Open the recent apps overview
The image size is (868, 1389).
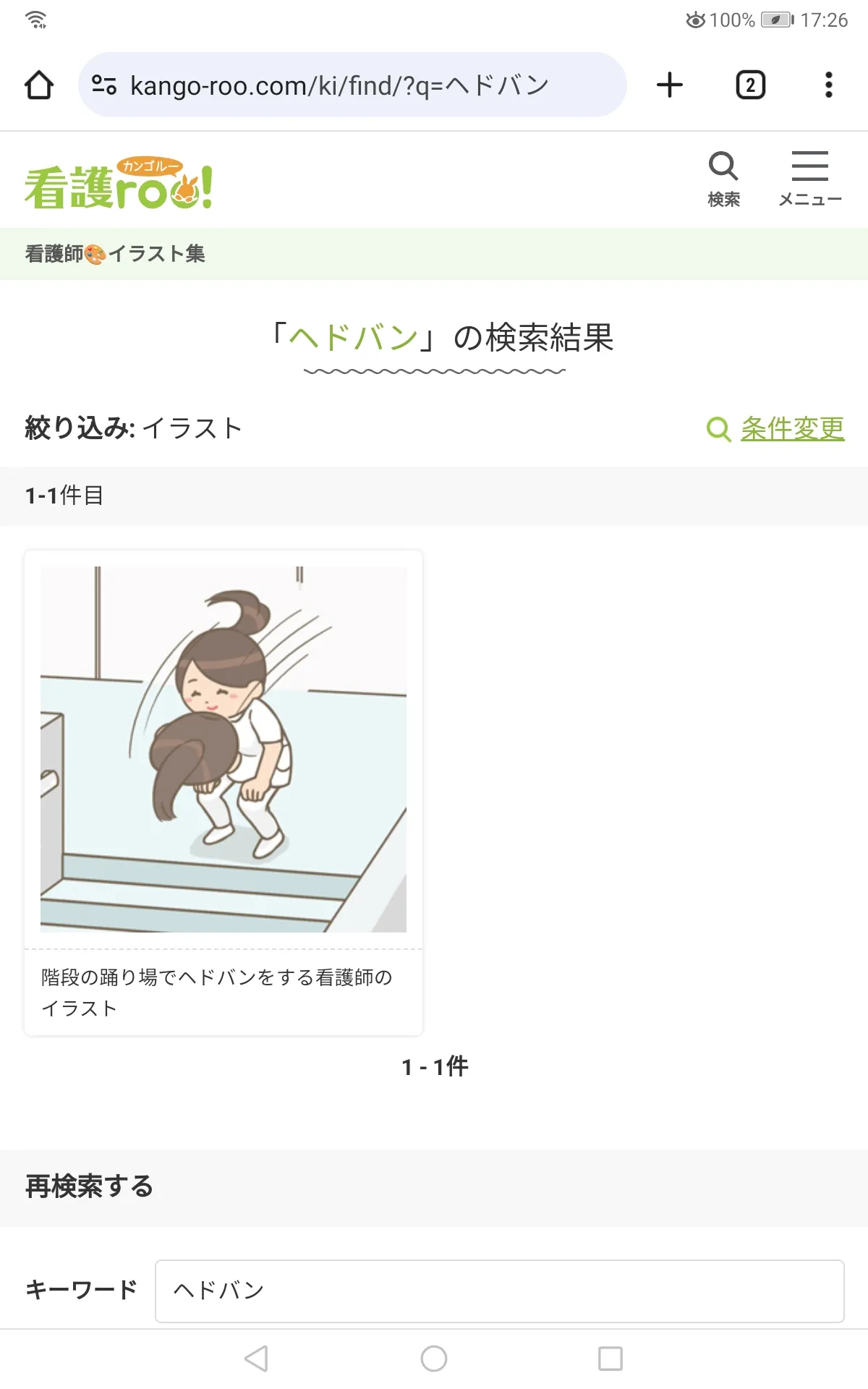[610, 1359]
